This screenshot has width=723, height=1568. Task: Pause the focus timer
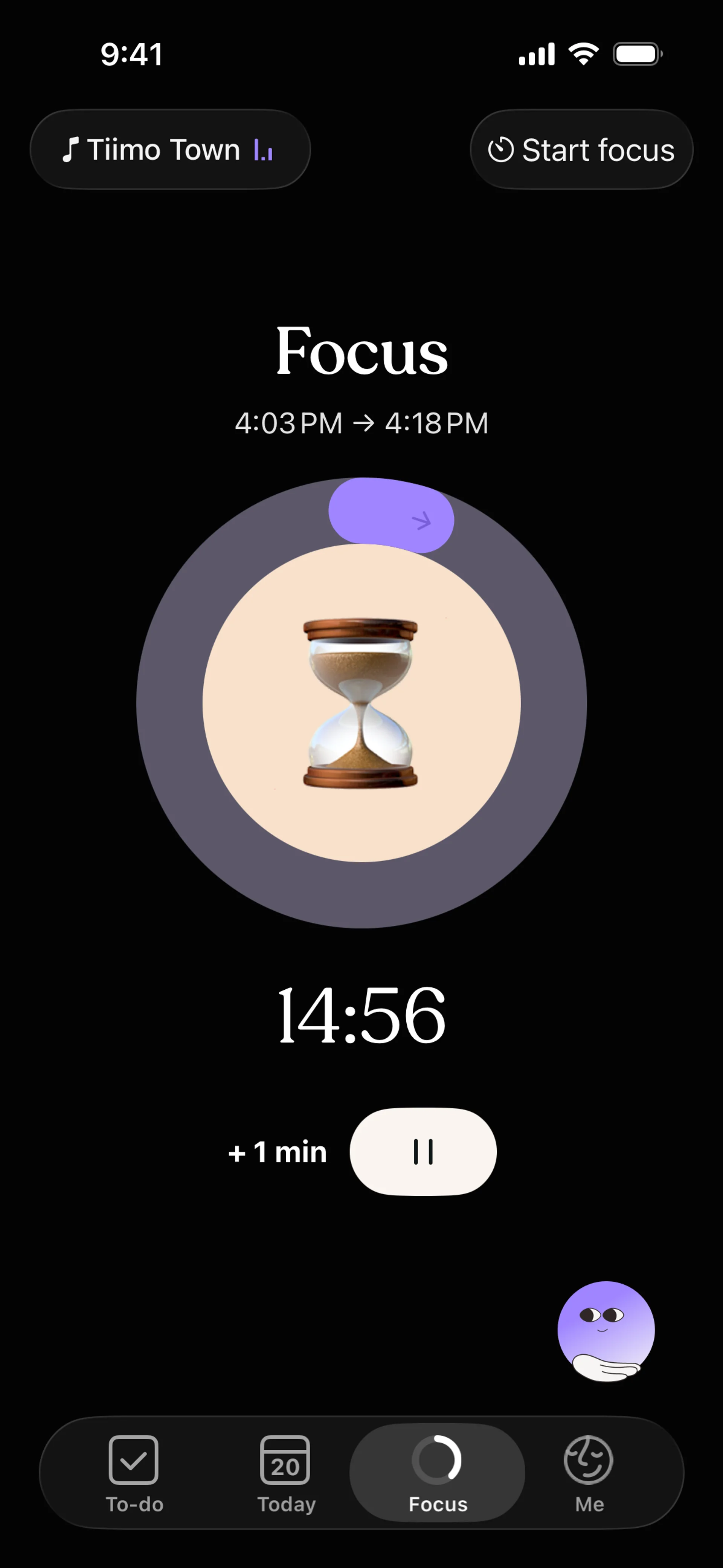point(423,1152)
